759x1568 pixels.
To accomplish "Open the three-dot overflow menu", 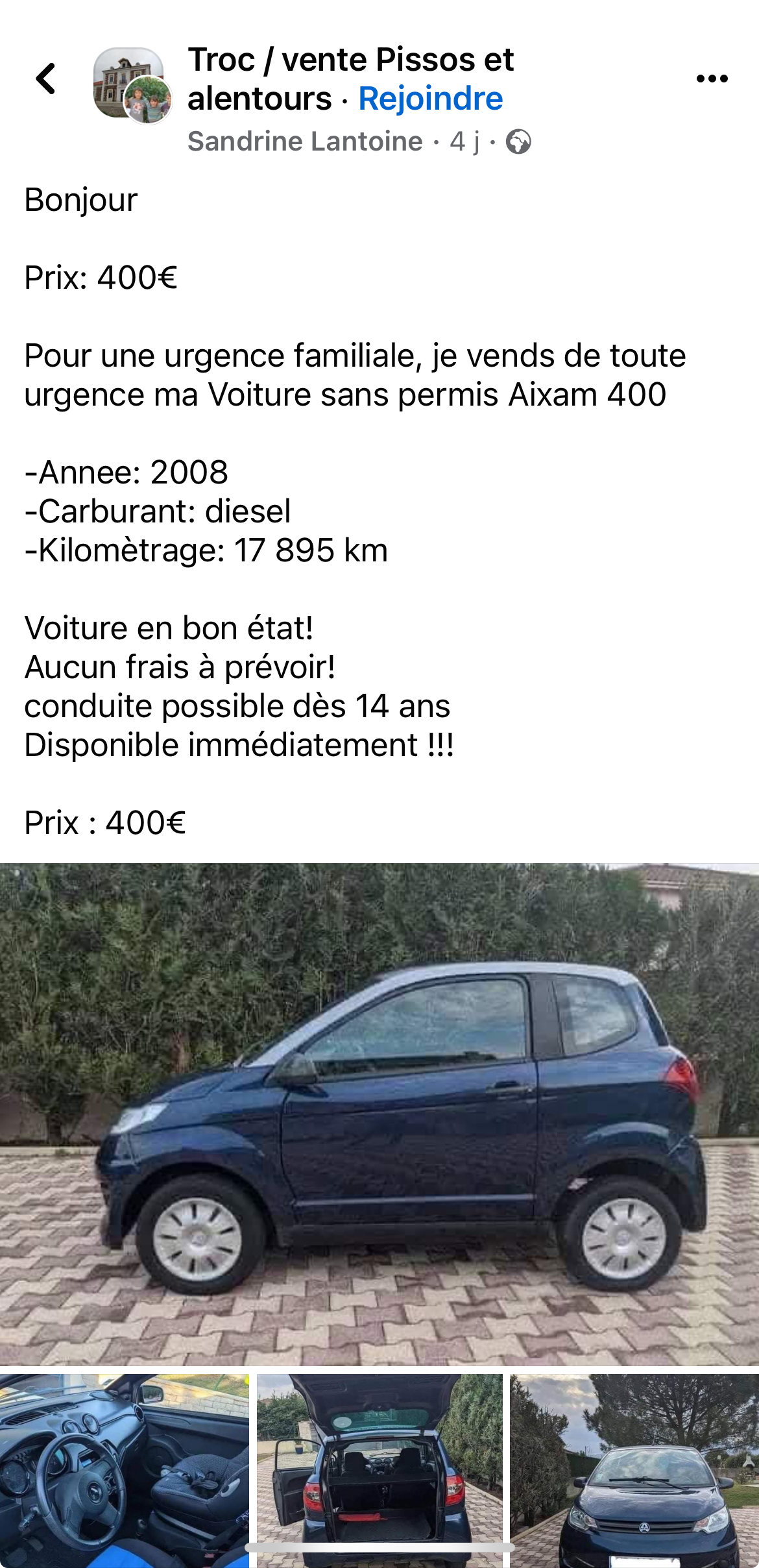I will 712,79.
